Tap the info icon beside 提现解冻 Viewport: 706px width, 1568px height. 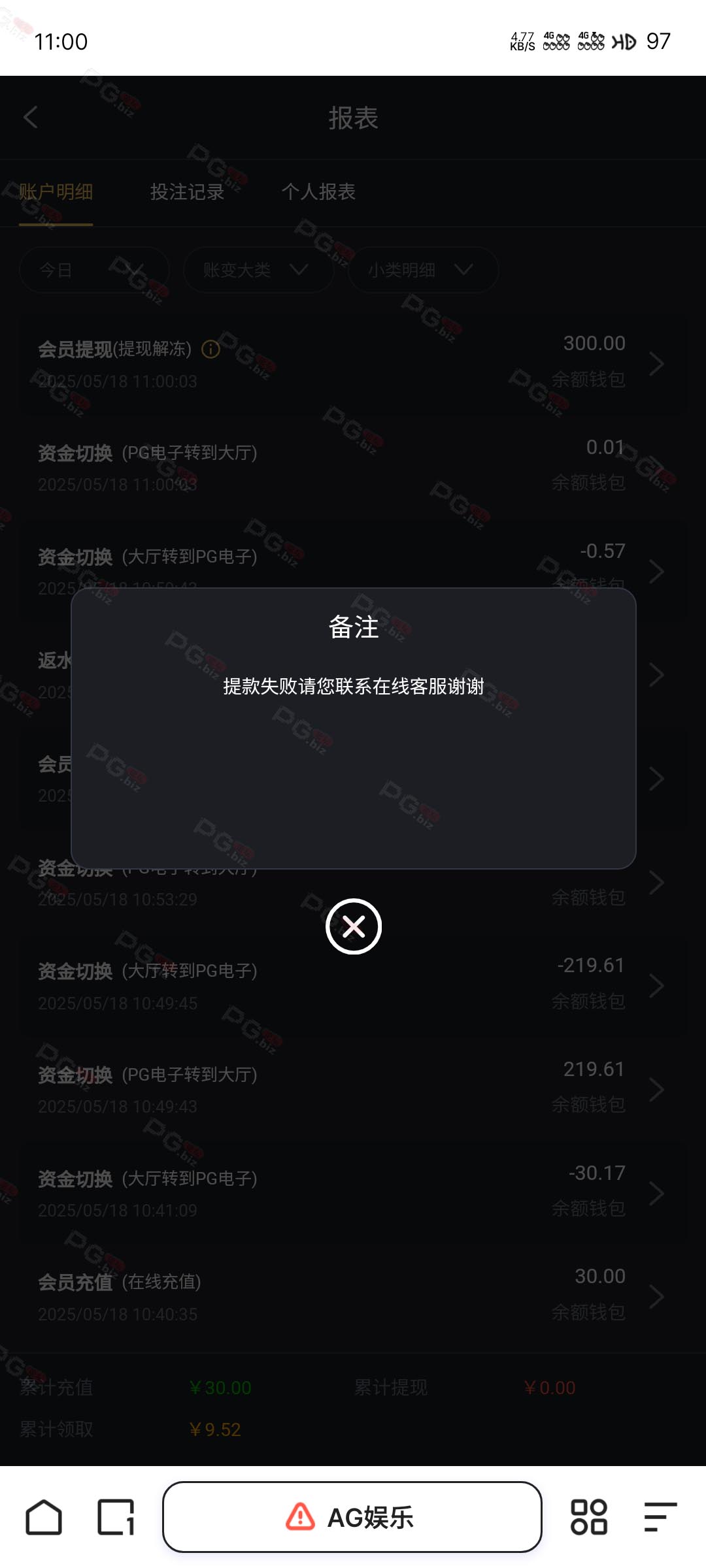pos(210,350)
